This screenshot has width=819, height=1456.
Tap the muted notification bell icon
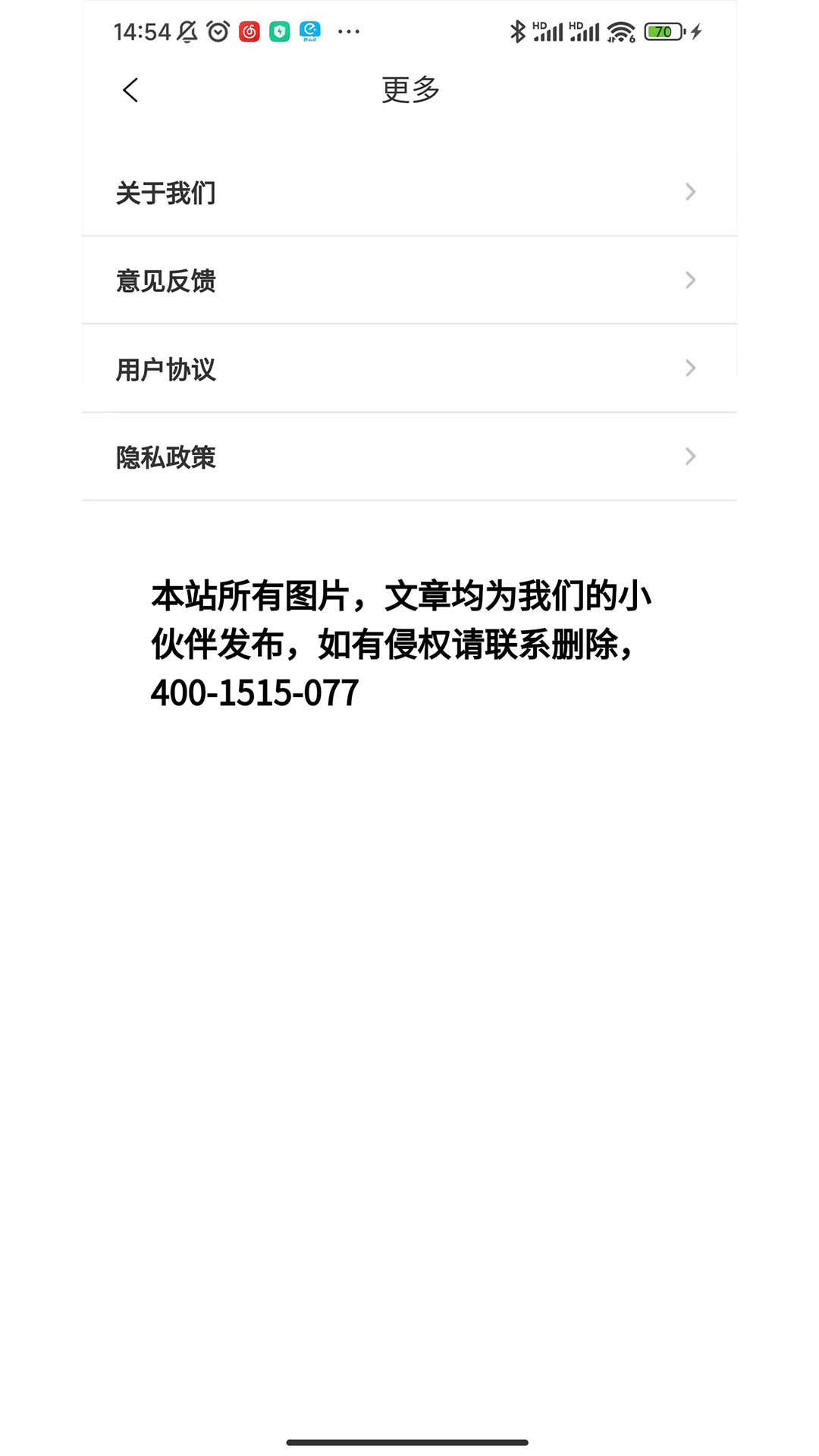185,29
